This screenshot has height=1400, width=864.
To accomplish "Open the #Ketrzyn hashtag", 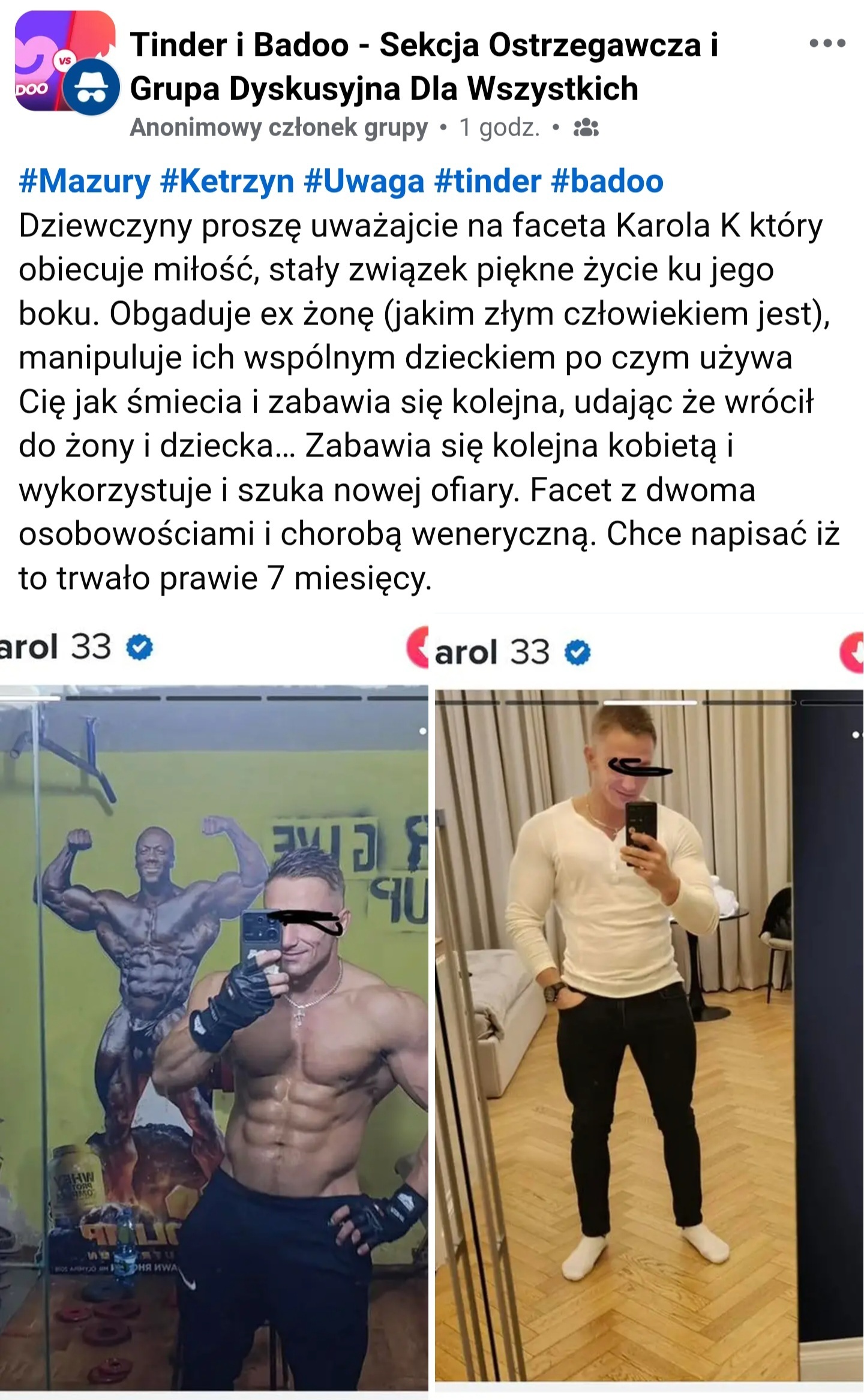I will (227, 181).
